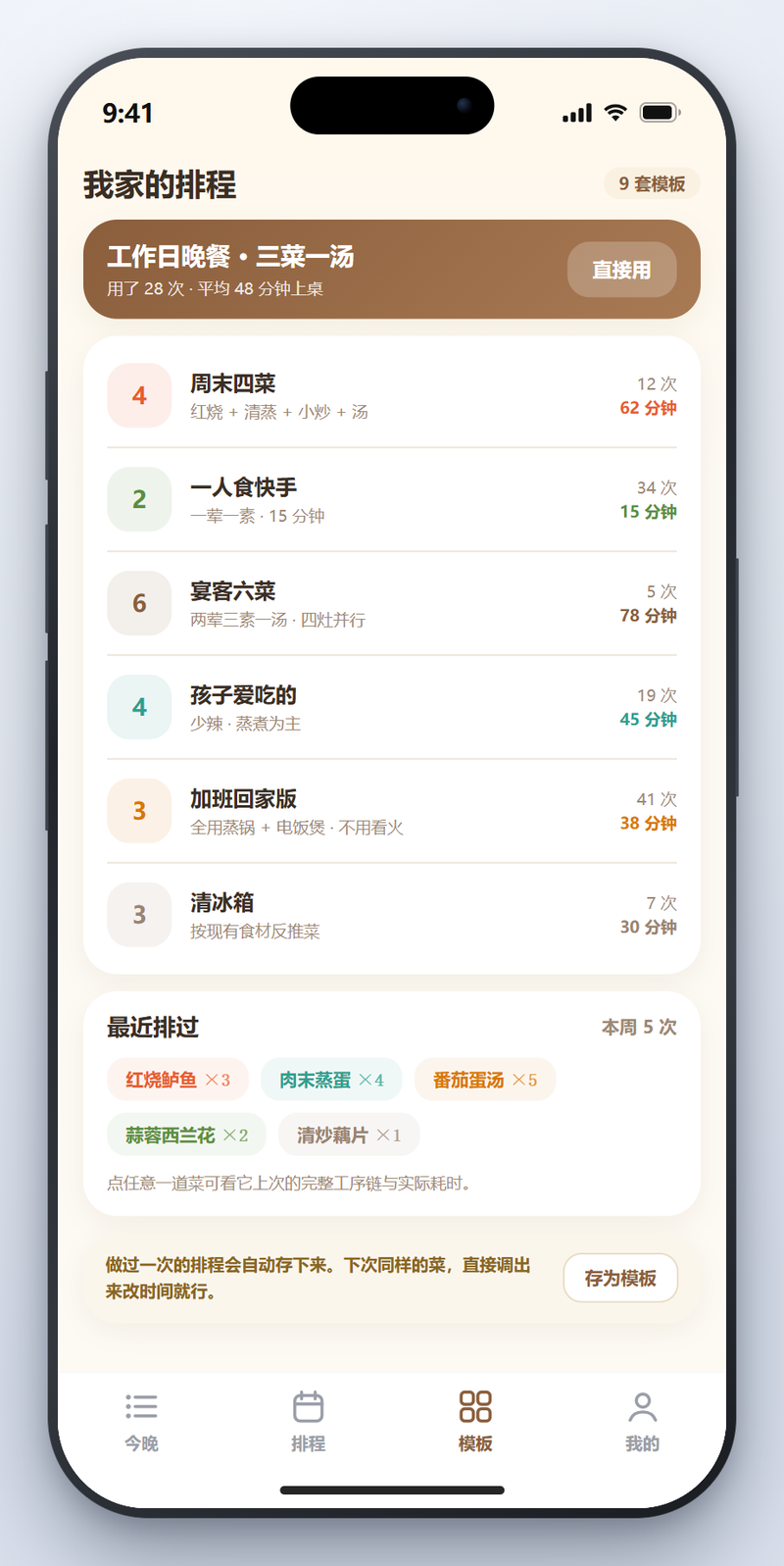Image resolution: width=784 pixels, height=1566 pixels.
Task: Choose the 加班回家版 template
Action: coord(392,812)
